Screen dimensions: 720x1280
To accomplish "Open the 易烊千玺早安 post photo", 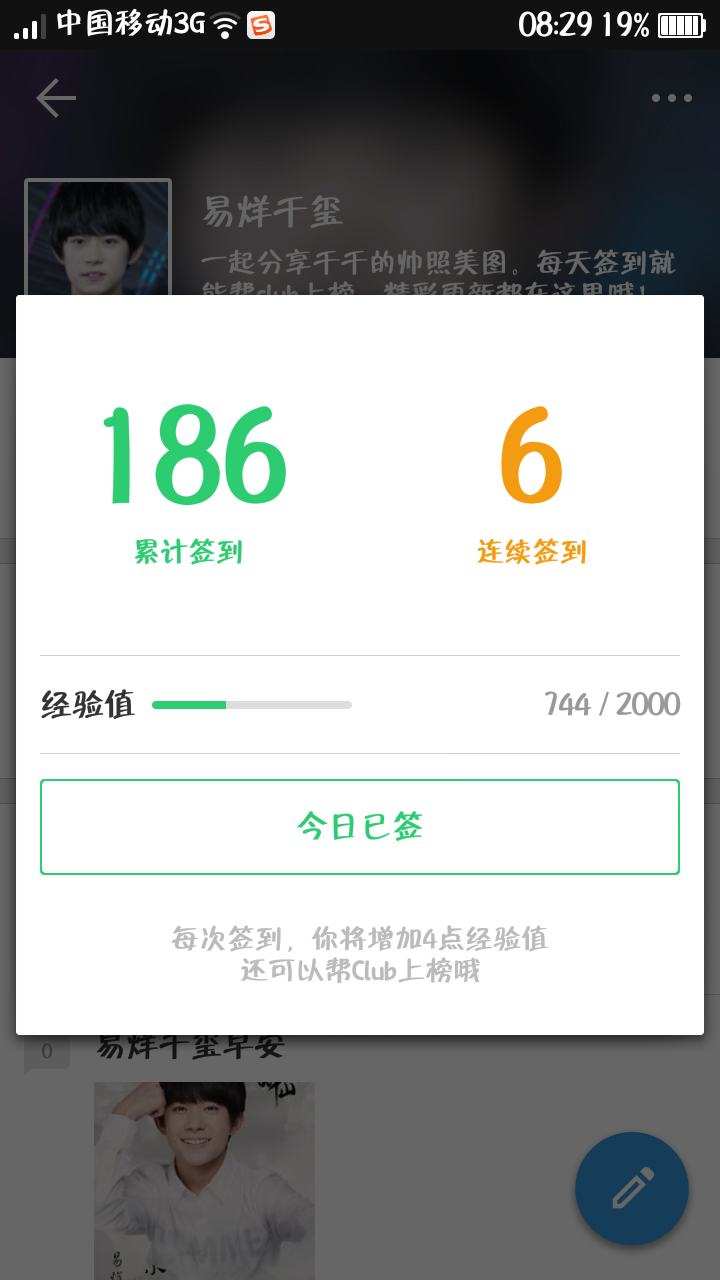I will tap(204, 1181).
